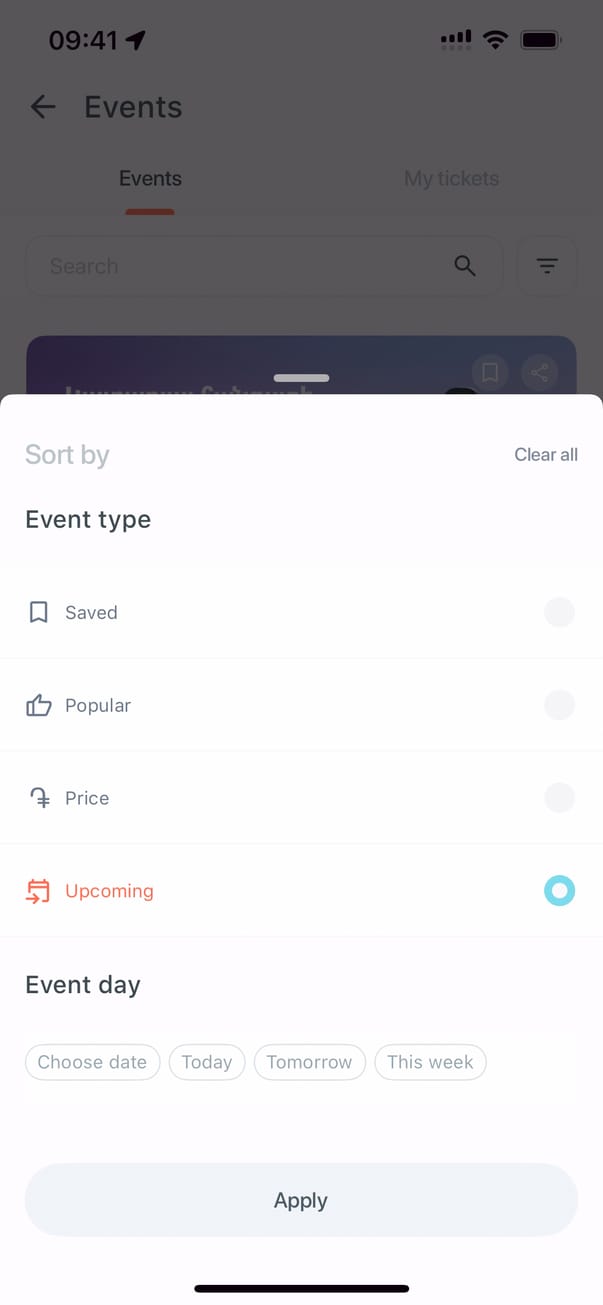Filter events for Today

point(207,1062)
